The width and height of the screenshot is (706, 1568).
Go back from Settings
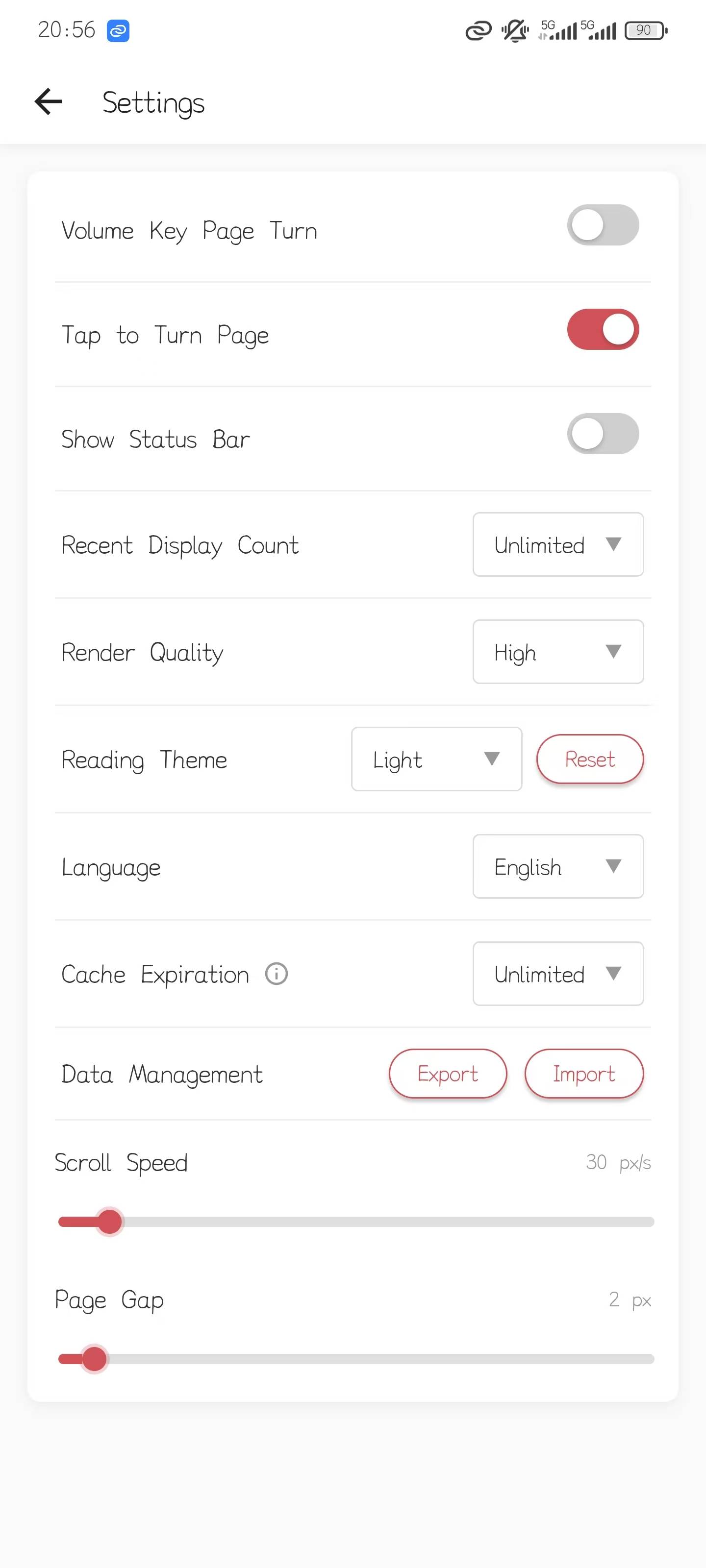49,101
